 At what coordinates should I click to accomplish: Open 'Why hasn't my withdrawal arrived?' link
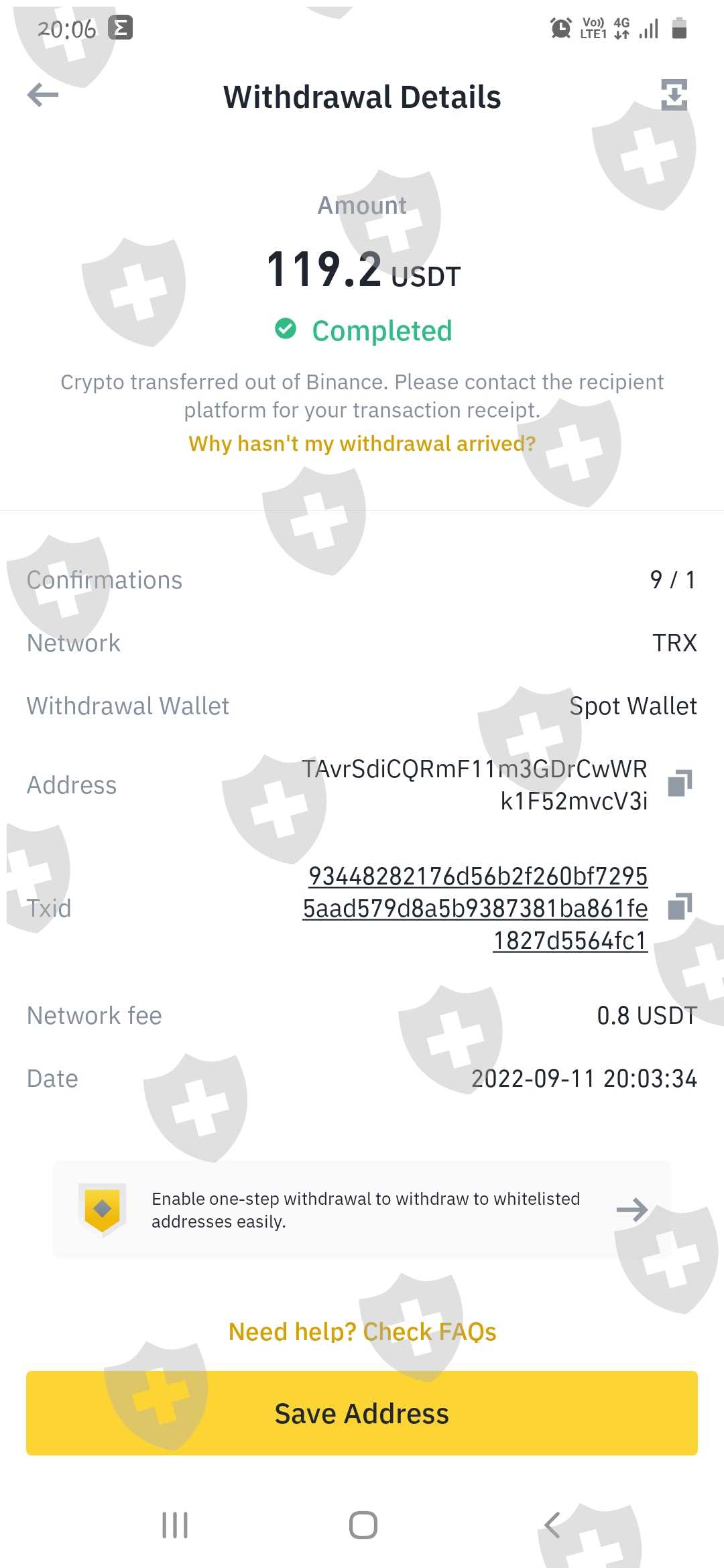tap(362, 444)
